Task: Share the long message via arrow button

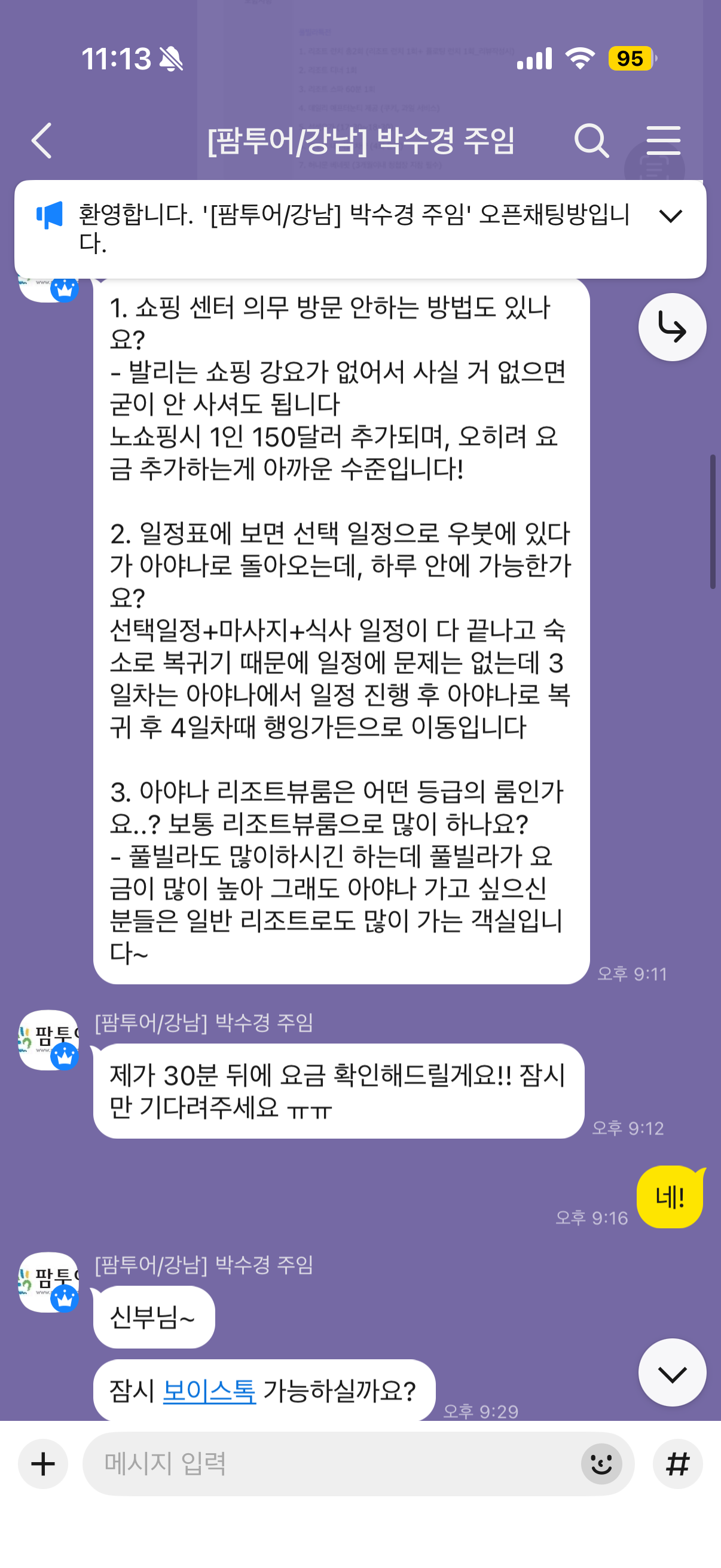Action: pos(672,328)
